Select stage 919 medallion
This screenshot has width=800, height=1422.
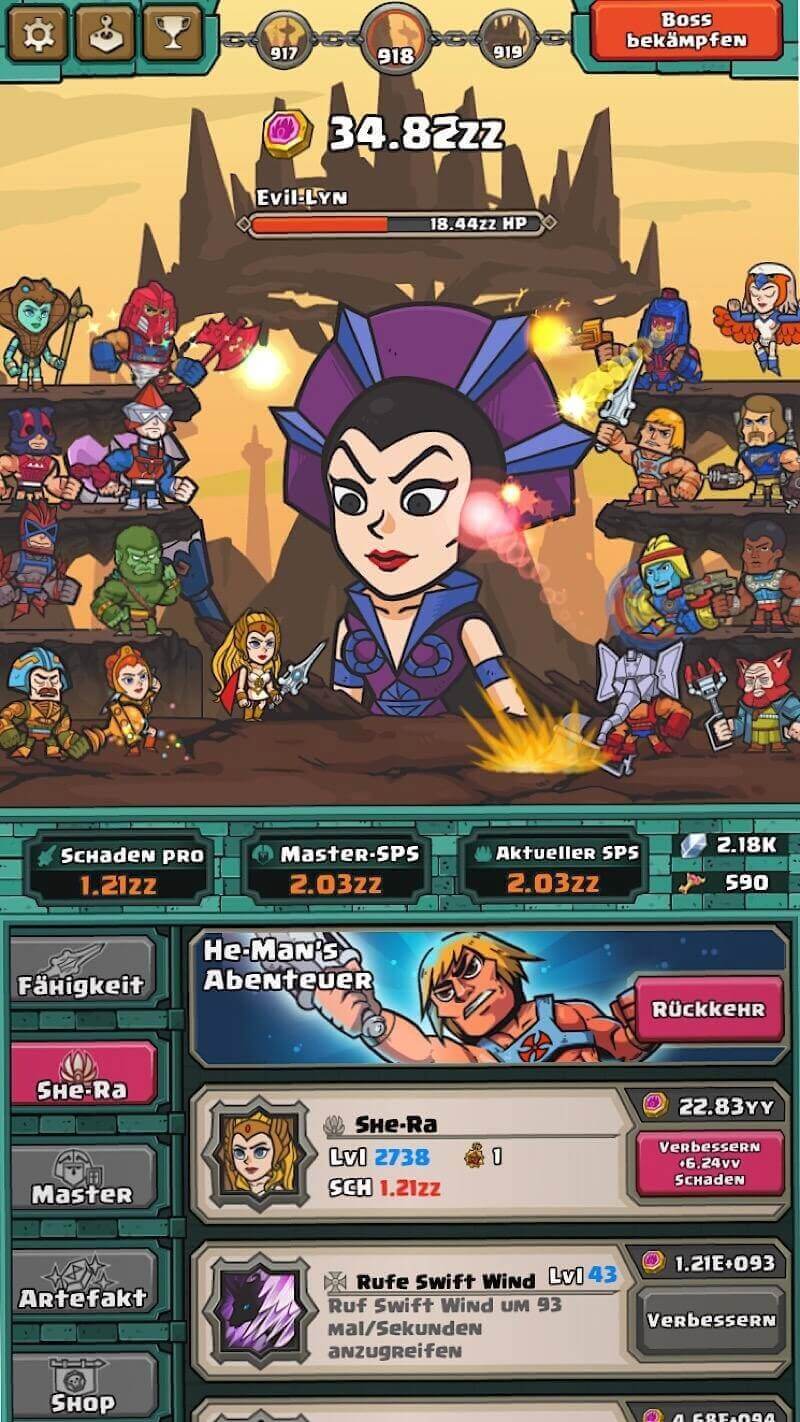coord(508,42)
